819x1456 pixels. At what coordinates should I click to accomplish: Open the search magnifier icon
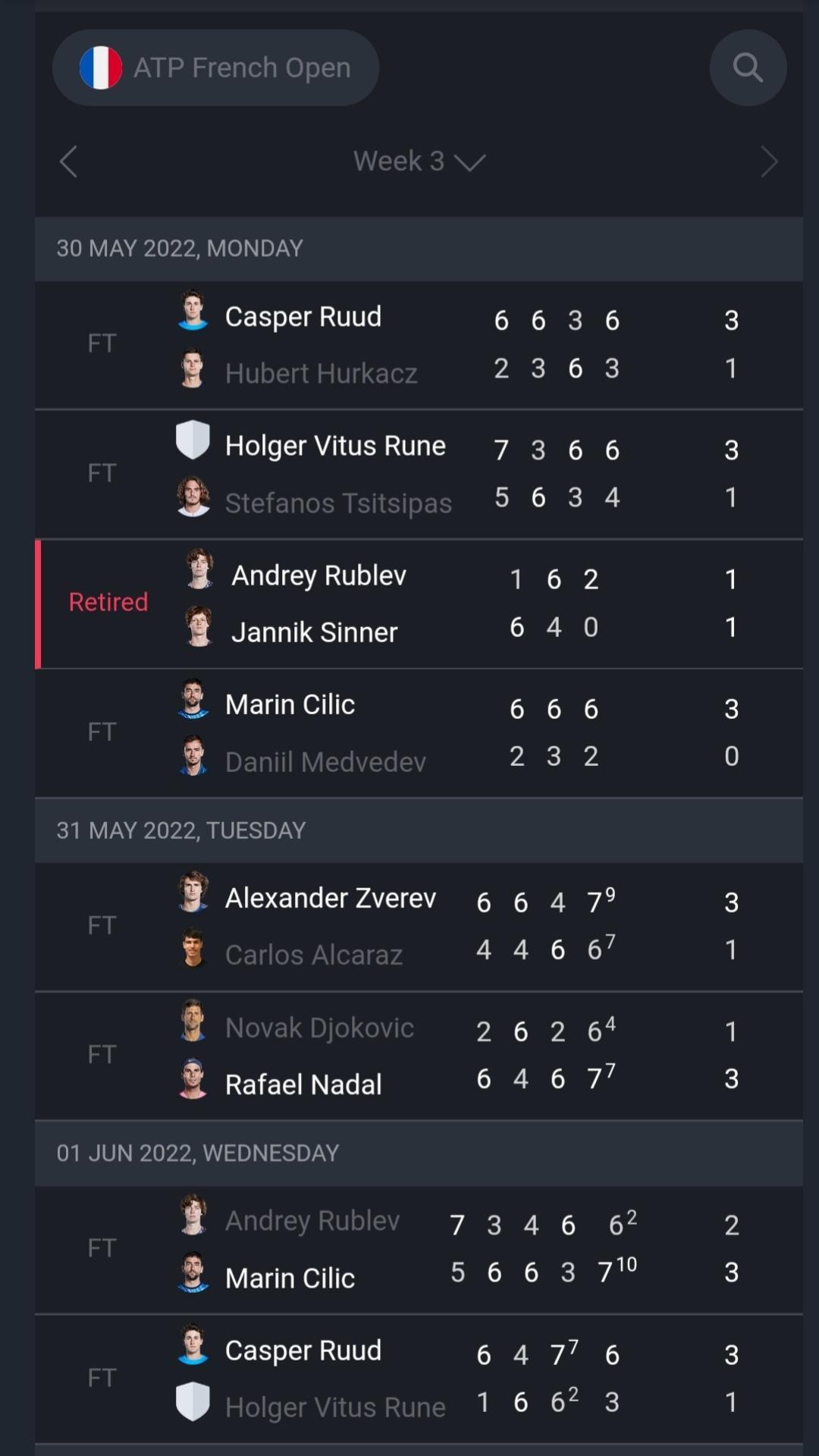(x=748, y=67)
